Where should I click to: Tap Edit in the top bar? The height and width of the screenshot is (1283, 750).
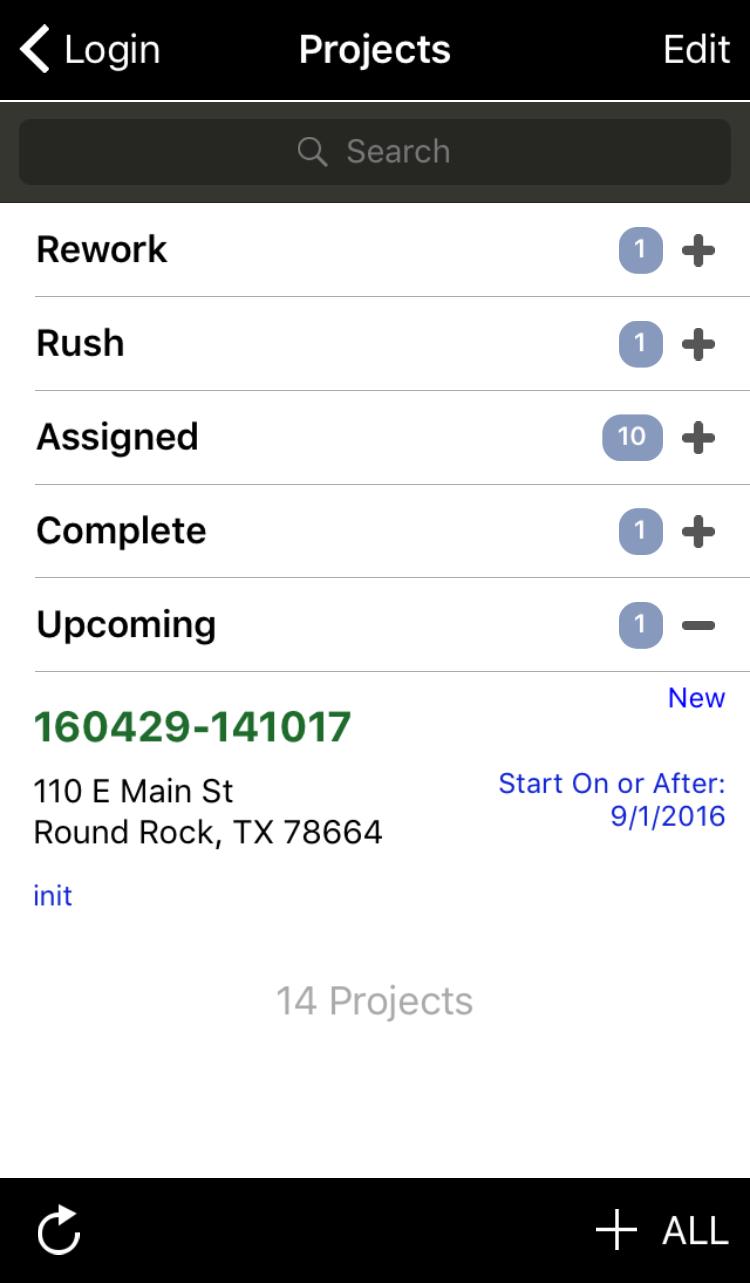(696, 50)
